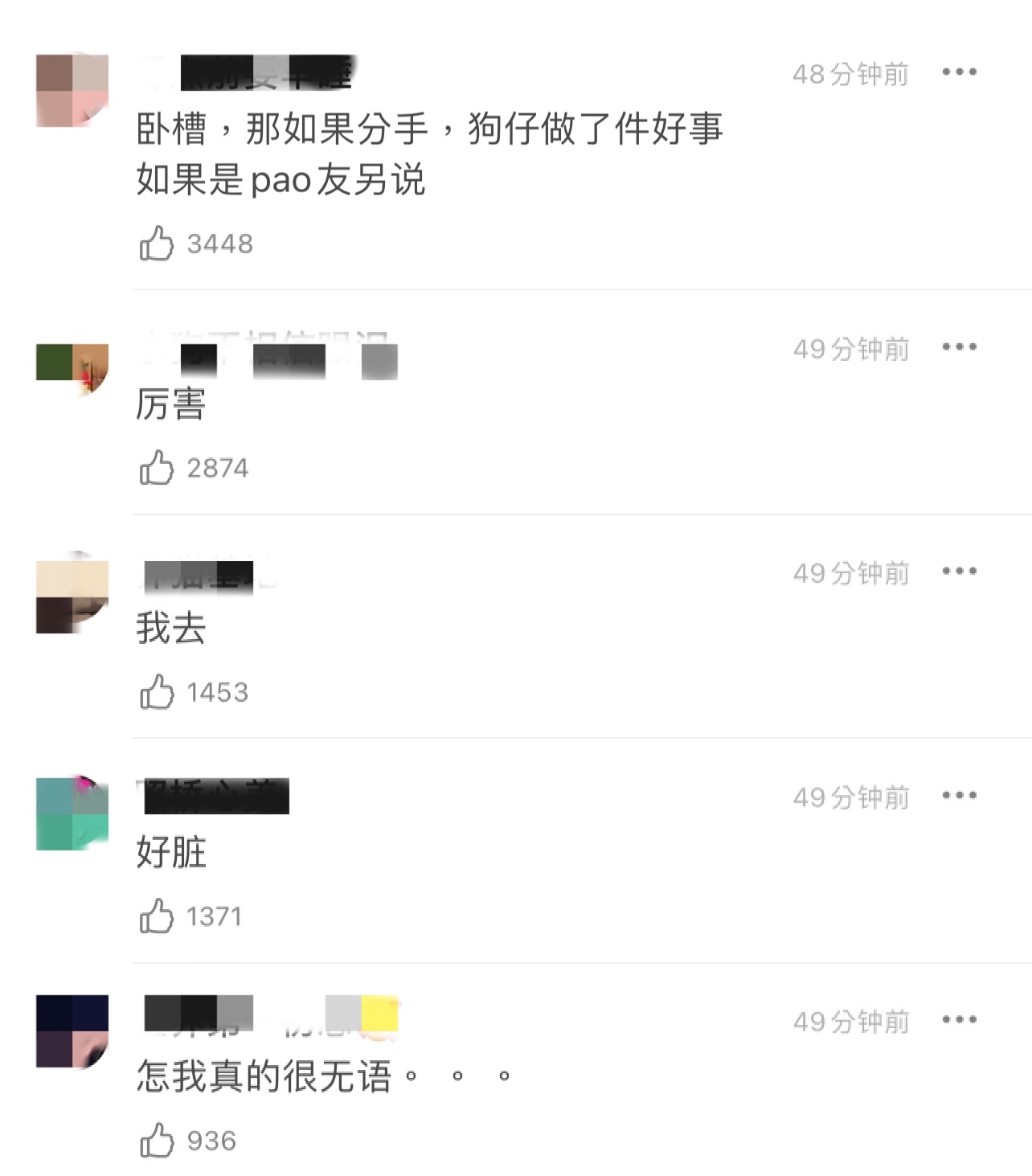Like the 厉害 comment
The height and width of the screenshot is (1176, 1032).
point(157,467)
